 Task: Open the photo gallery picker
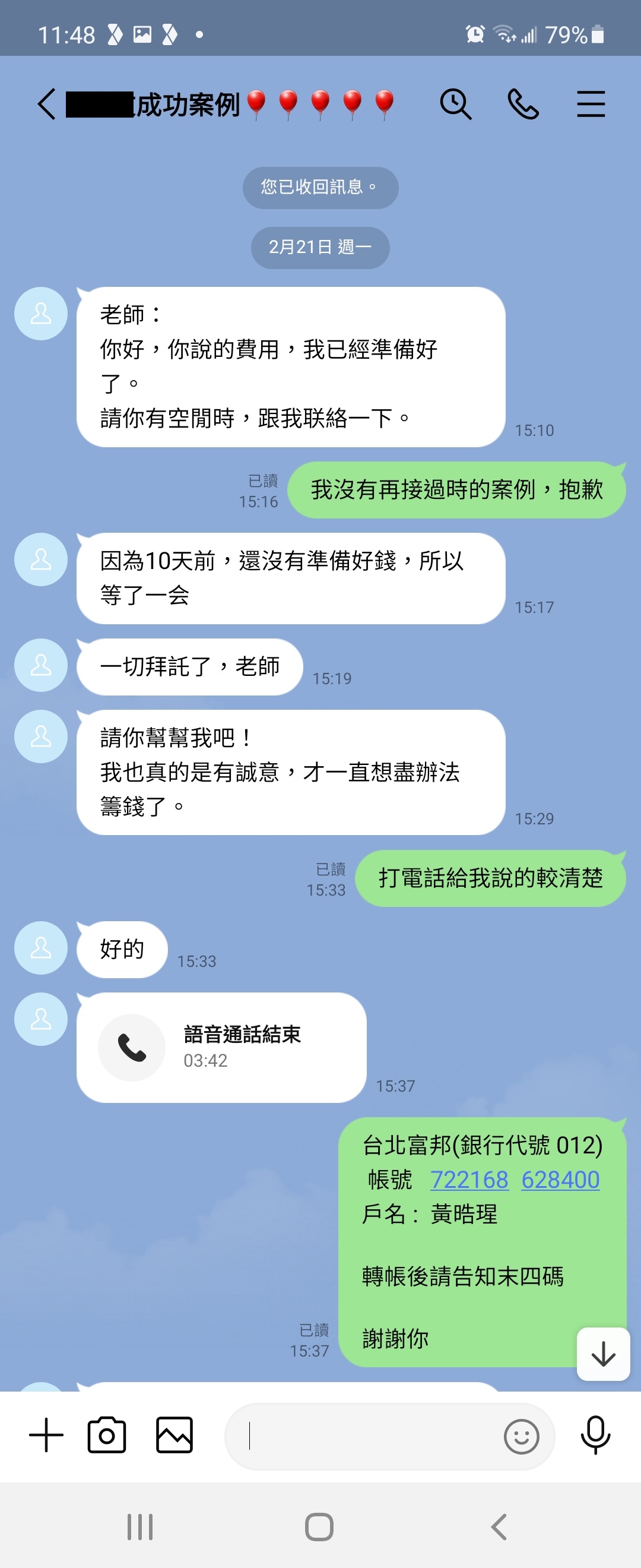[x=174, y=1435]
